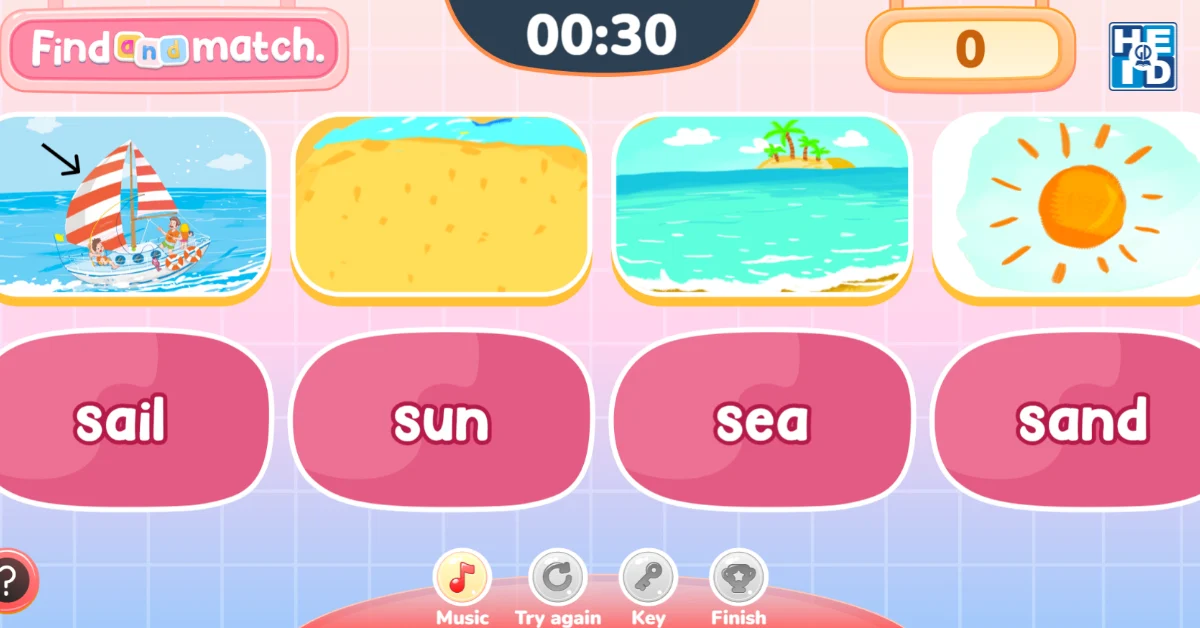The width and height of the screenshot is (1200, 628).
Task: Tap the word card 'sea'
Action: [761, 420]
